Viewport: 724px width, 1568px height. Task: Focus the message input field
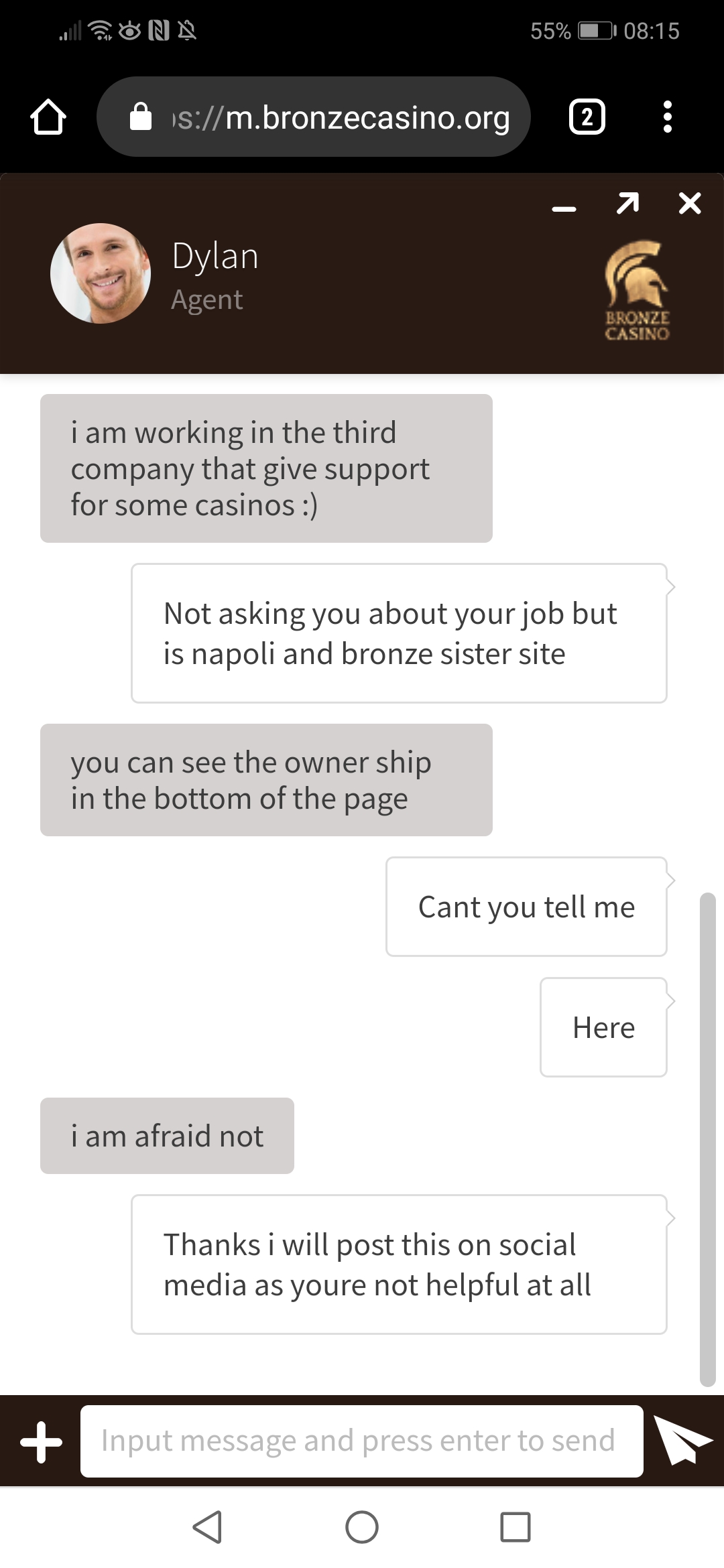[361, 1441]
